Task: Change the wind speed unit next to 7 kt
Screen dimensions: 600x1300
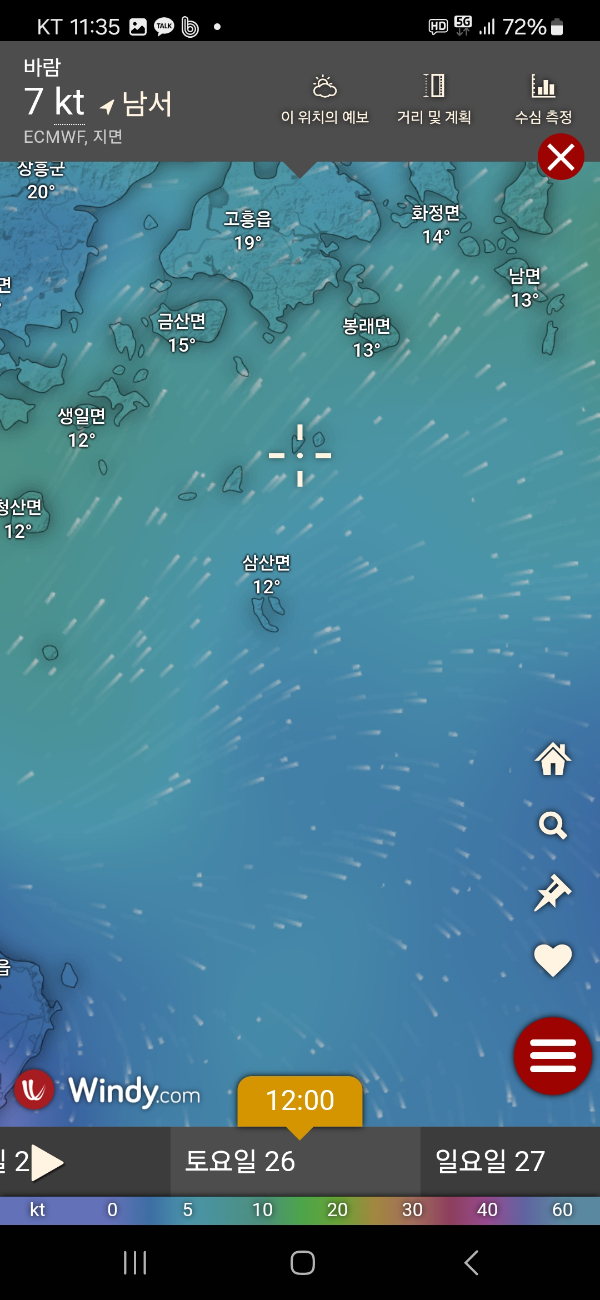Action: pyautogui.click(x=69, y=104)
